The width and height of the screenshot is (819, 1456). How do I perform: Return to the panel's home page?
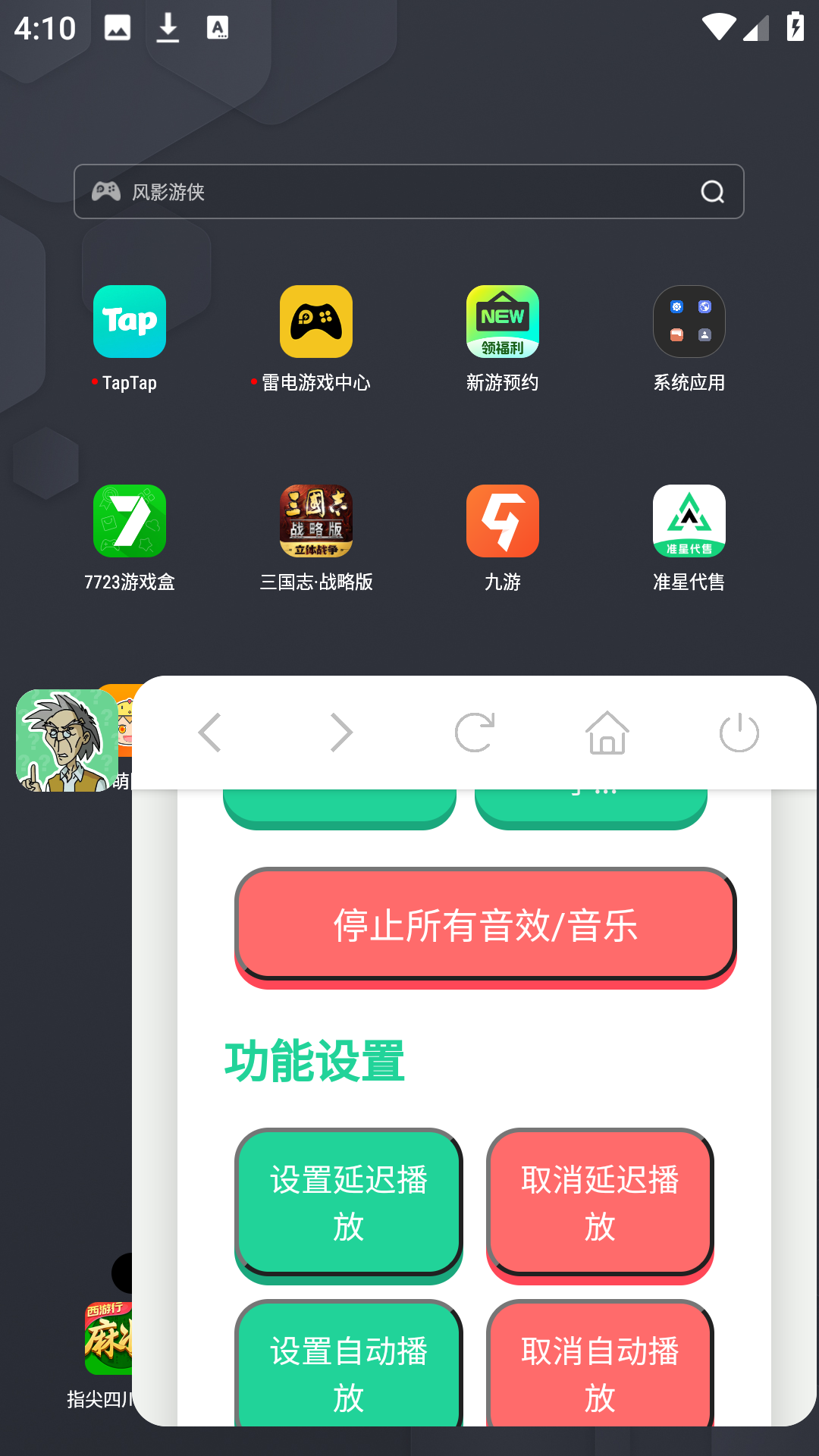click(607, 733)
